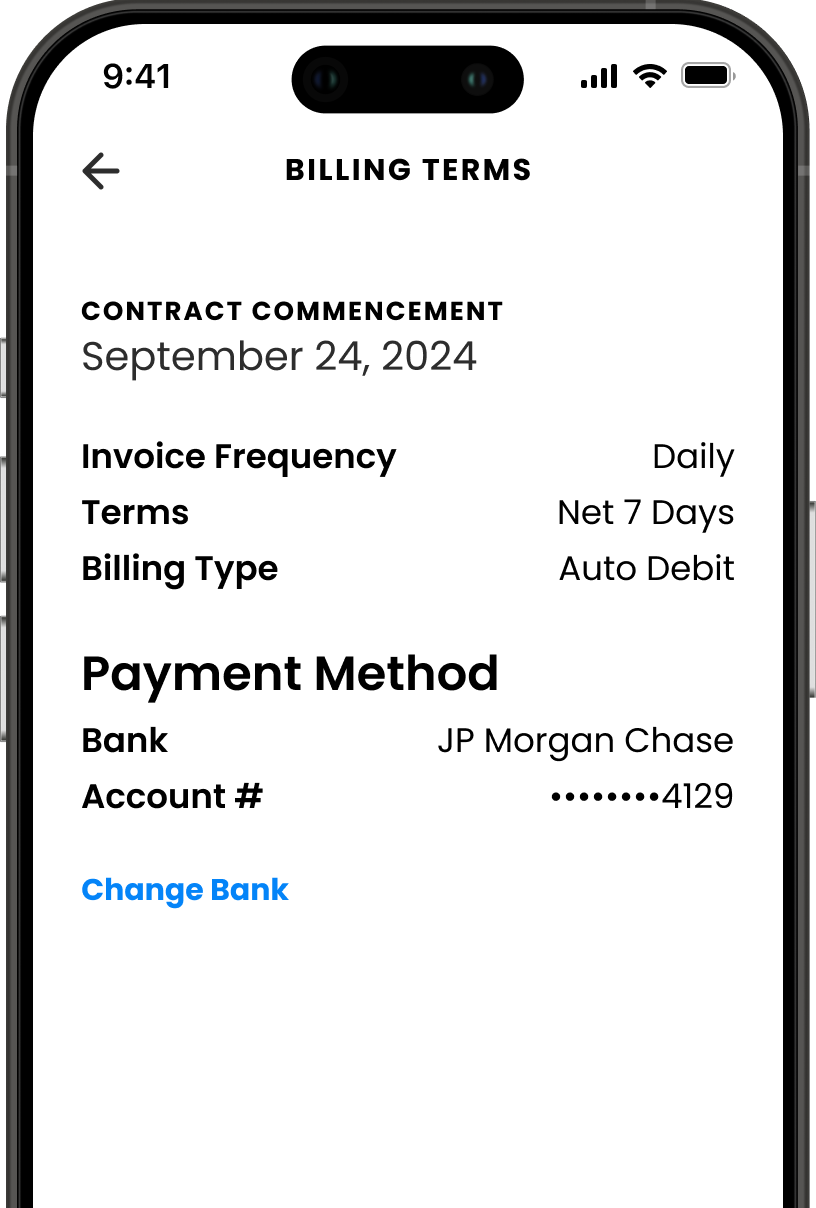Select the JP Morgan Chase bank entry

(x=587, y=740)
